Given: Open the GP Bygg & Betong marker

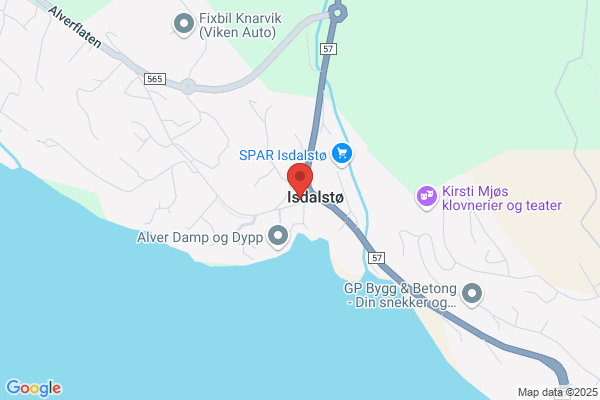Looking at the screenshot, I should [472, 294].
